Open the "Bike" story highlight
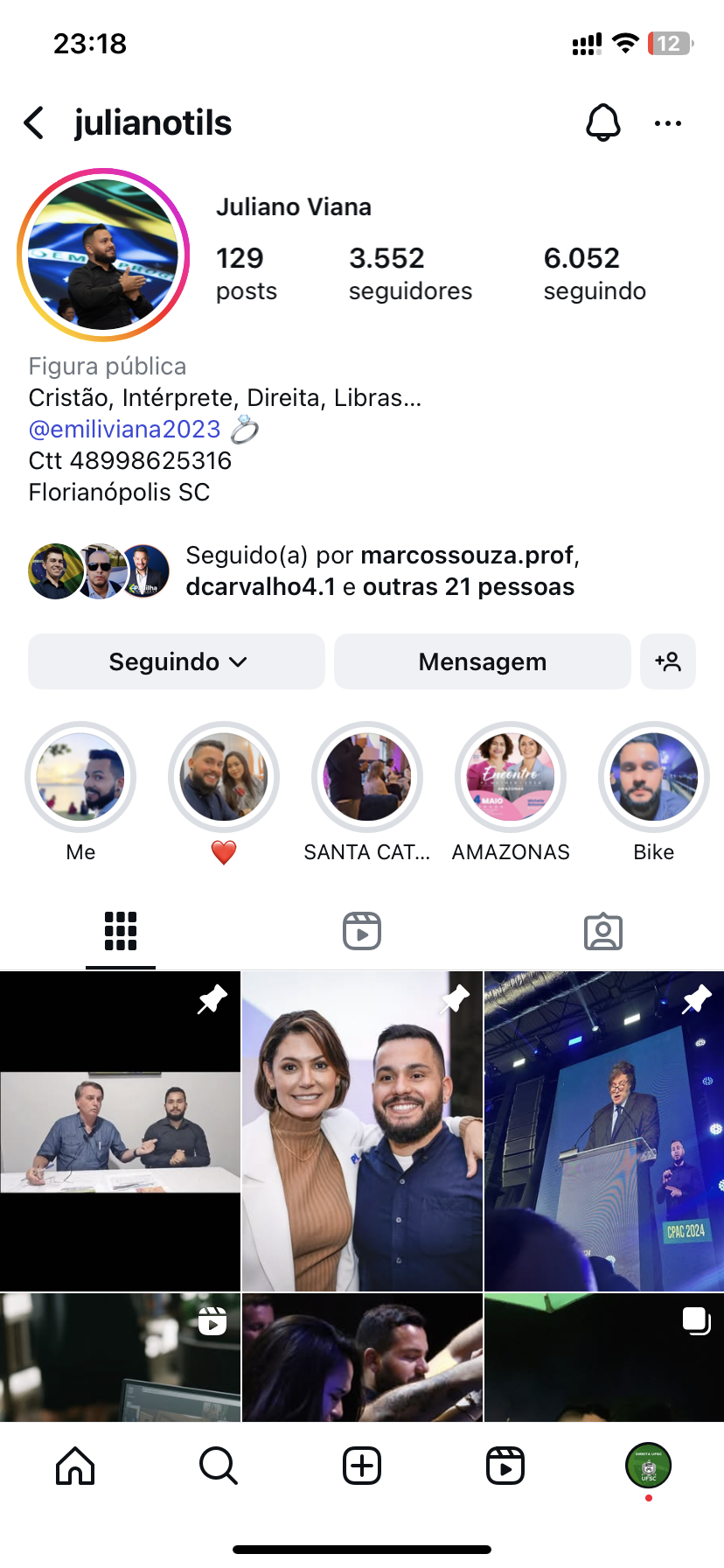 tap(654, 777)
